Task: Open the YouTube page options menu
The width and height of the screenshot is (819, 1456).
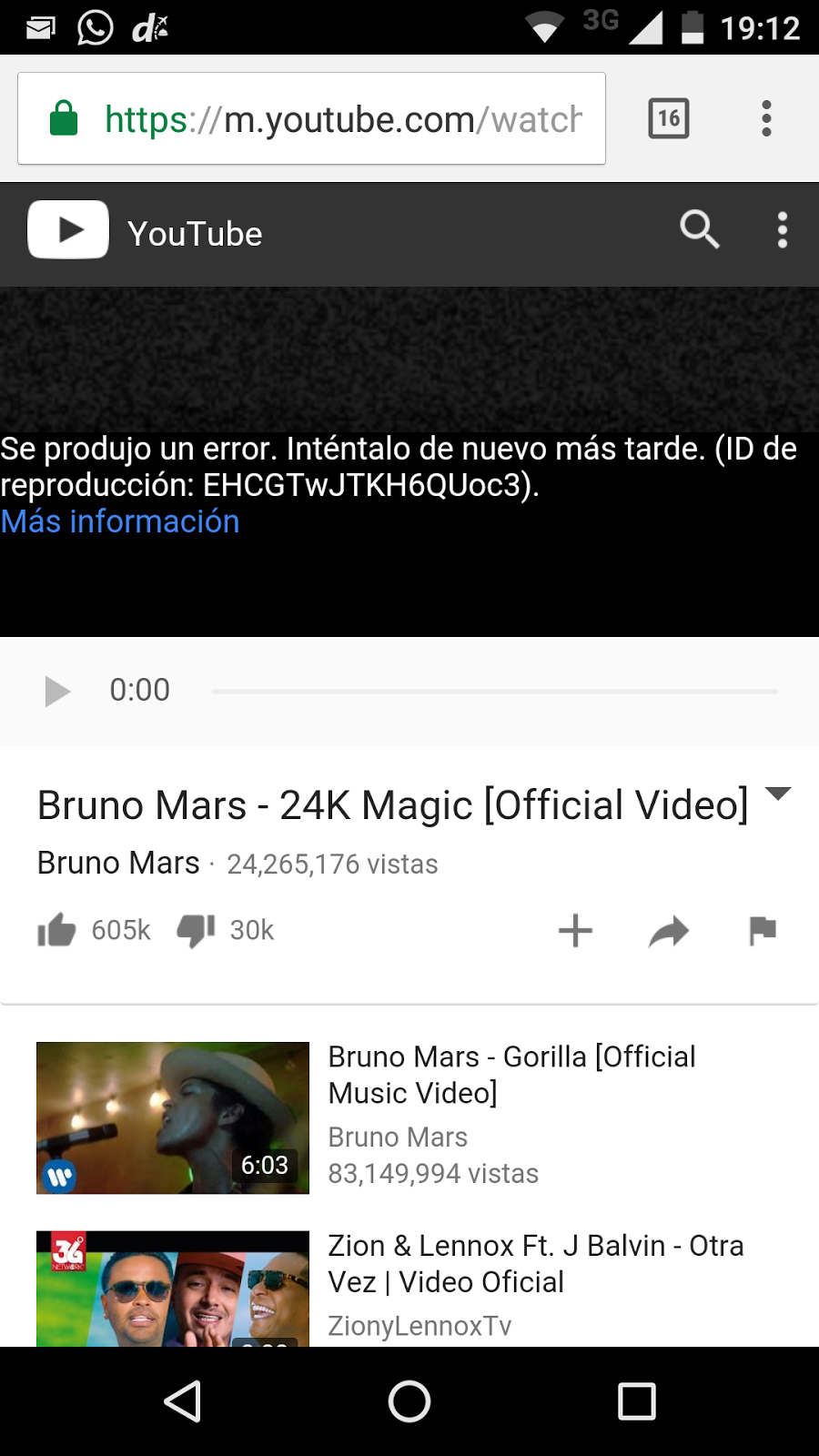Action: coord(782,230)
